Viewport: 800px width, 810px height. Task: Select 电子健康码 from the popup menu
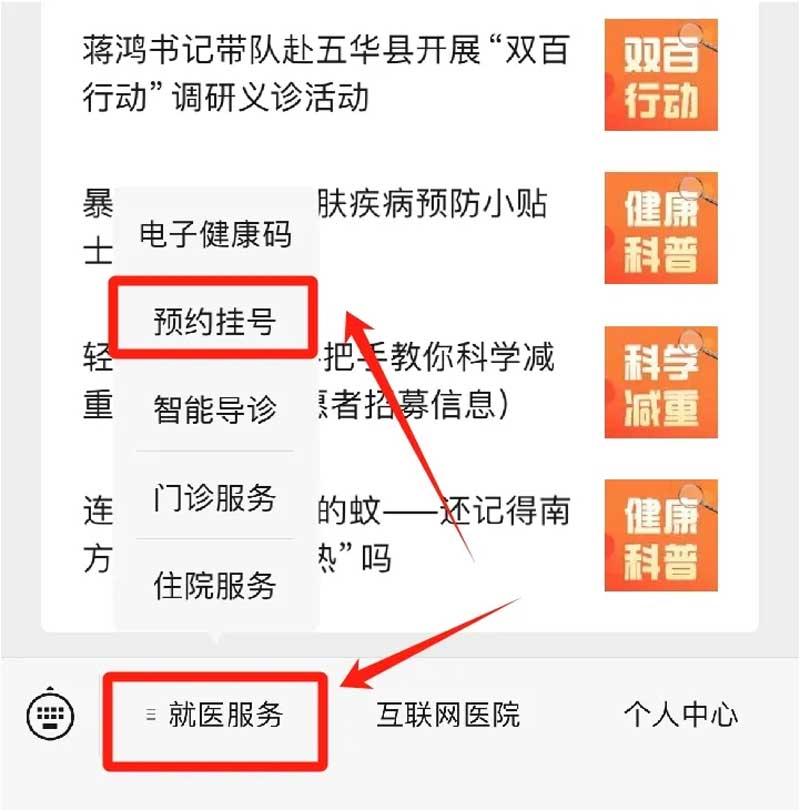click(x=215, y=235)
